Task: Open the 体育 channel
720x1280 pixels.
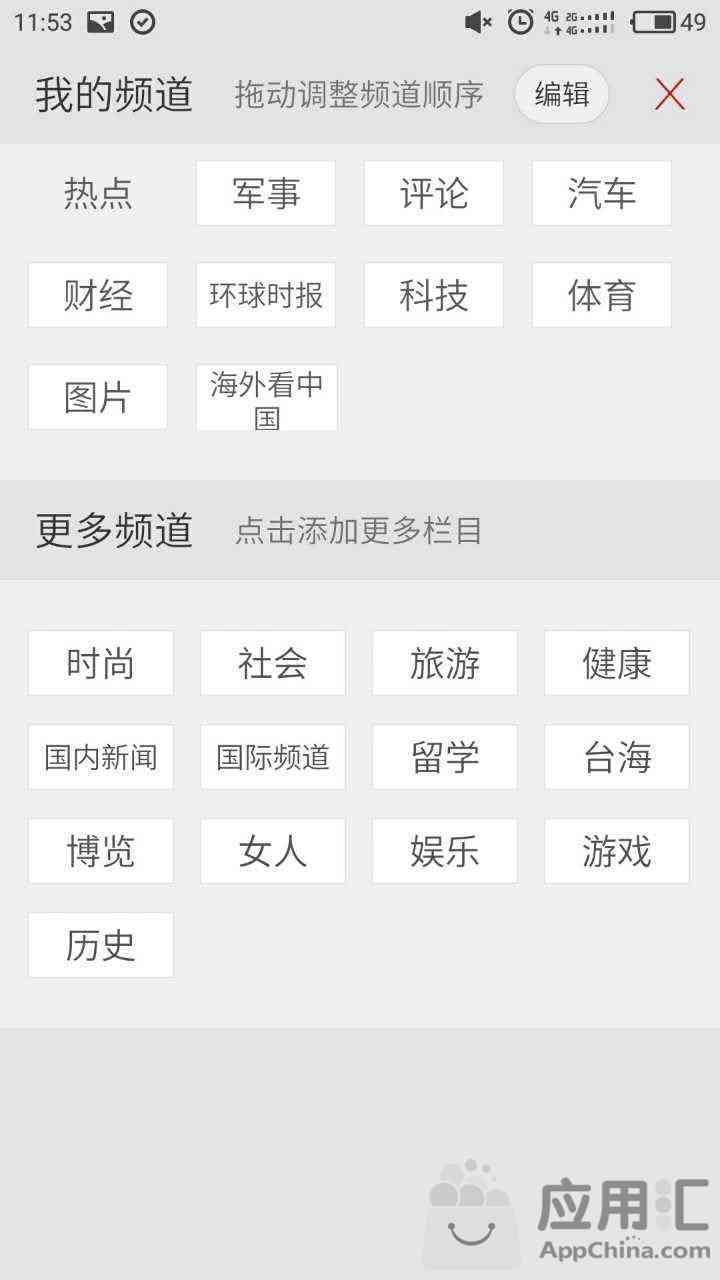Action: 602,295
